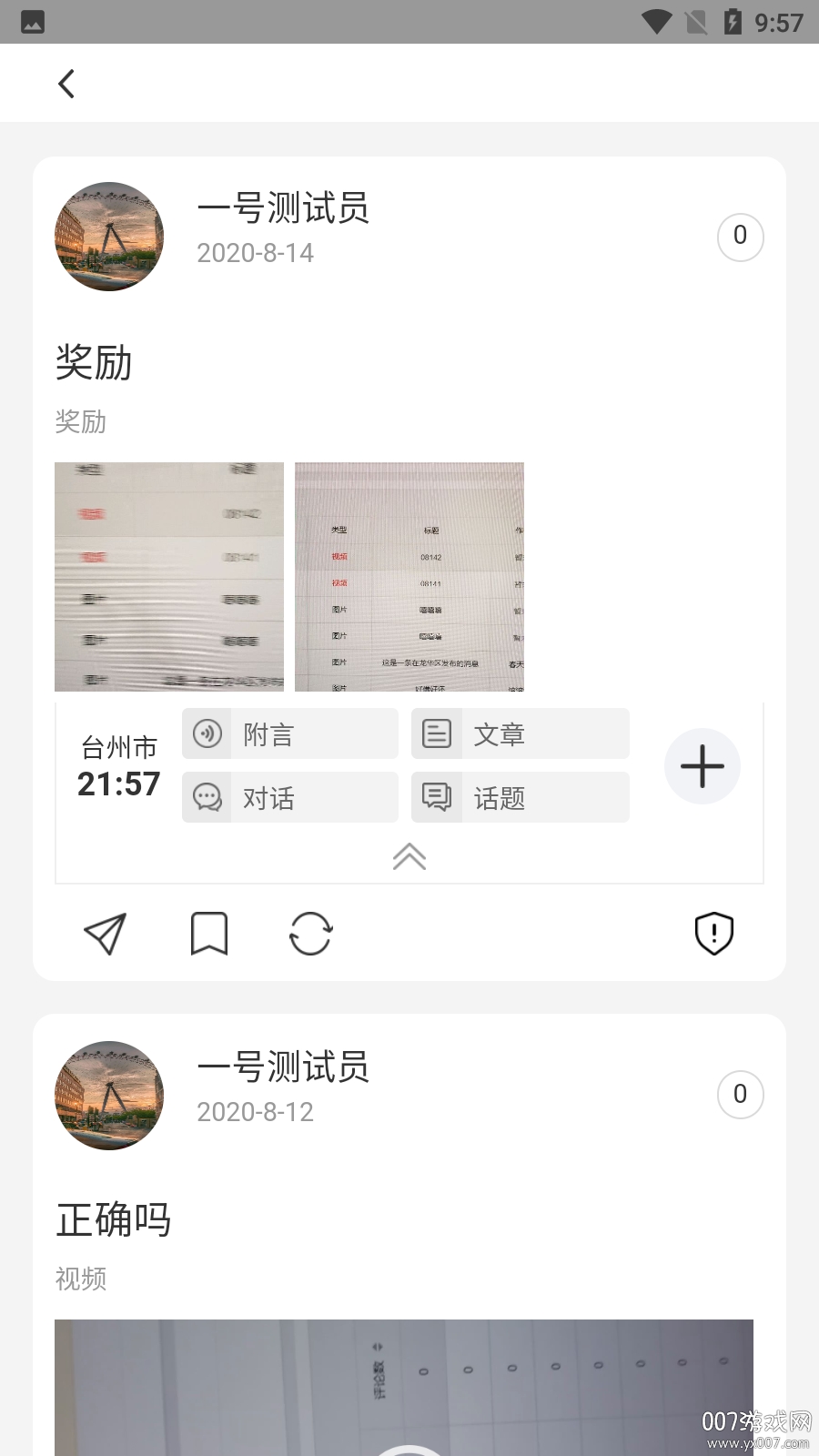Click the 对话 chat bubble icon
The width and height of the screenshot is (819, 1456).
click(207, 797)
